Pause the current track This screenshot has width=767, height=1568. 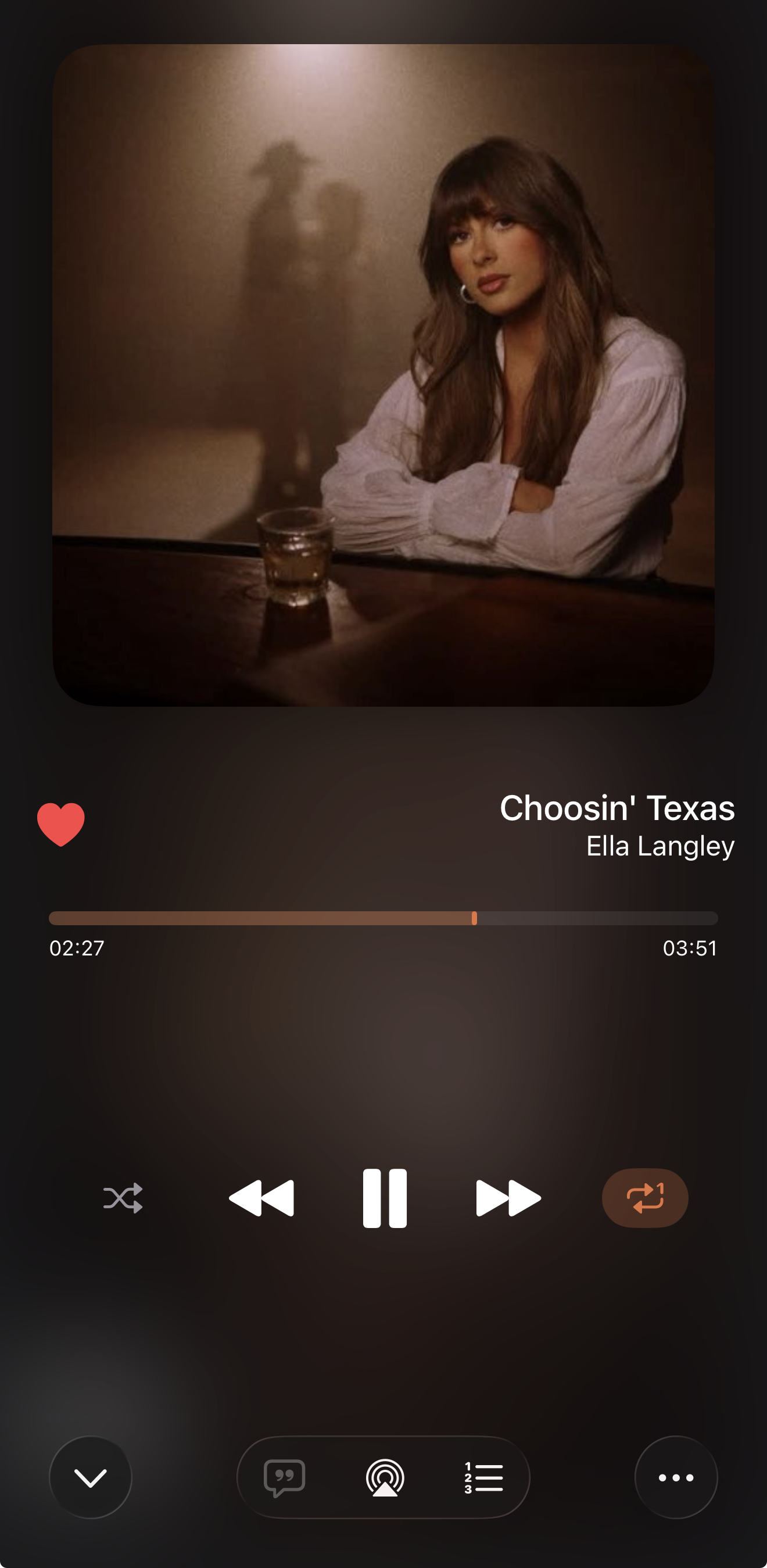coord(384,1198)
